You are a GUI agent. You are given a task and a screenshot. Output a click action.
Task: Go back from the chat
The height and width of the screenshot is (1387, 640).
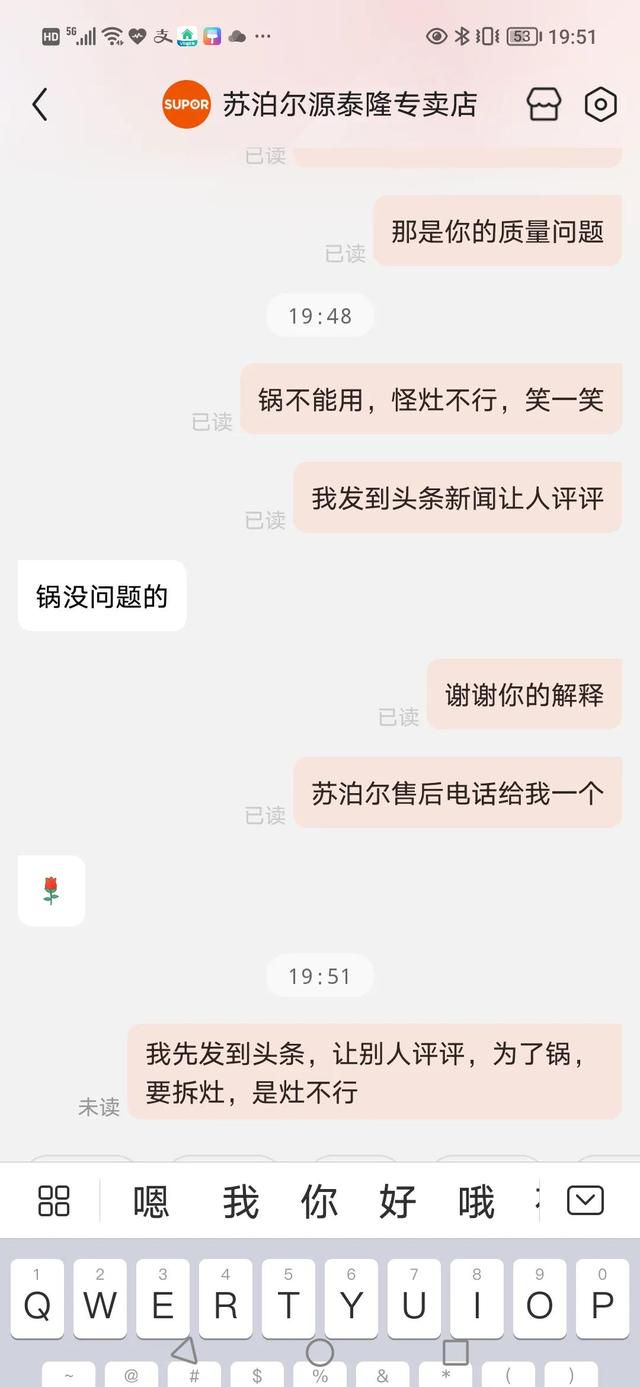click(40, 104)
